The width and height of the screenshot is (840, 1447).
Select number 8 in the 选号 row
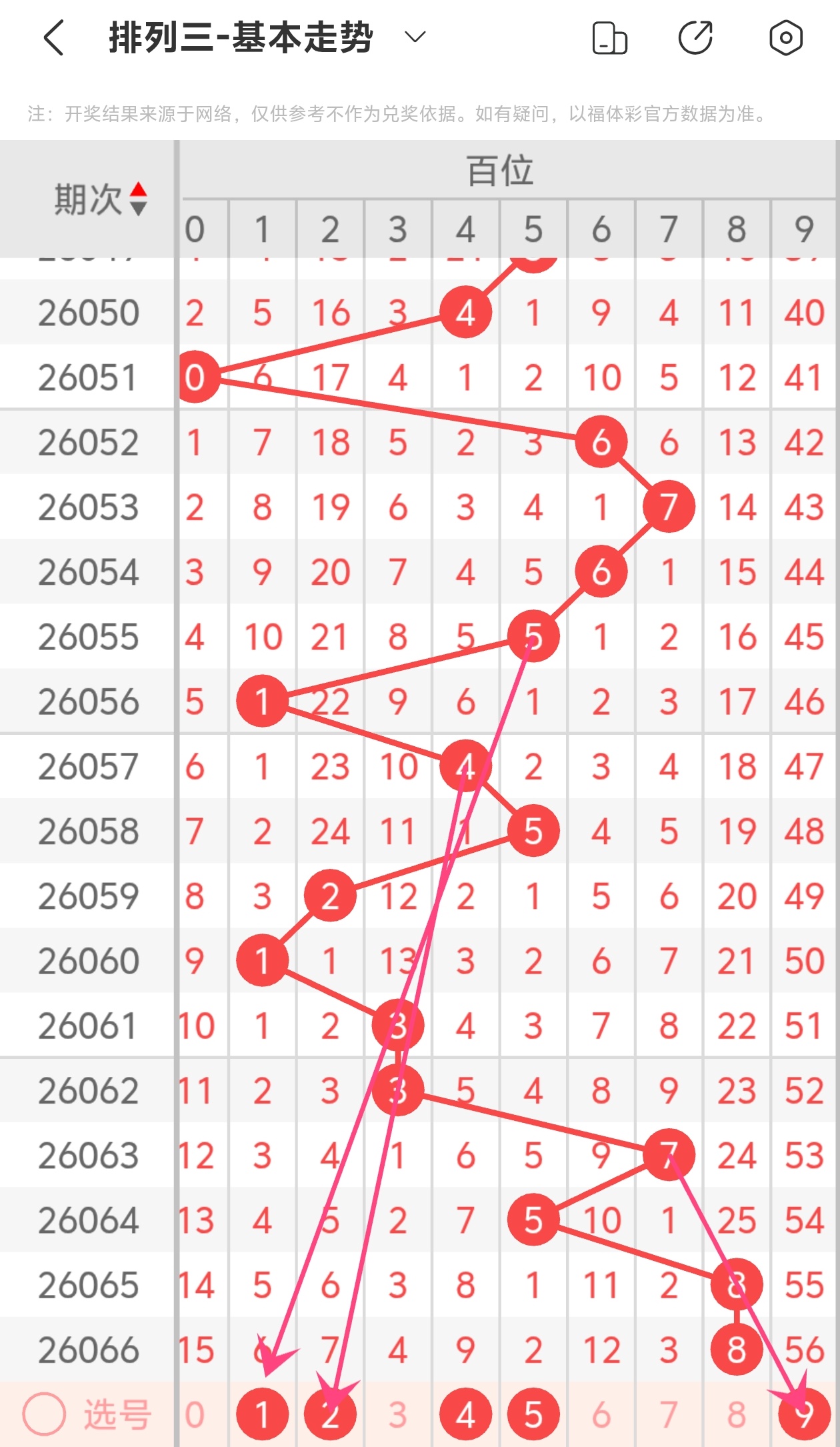pos(737,1414)
